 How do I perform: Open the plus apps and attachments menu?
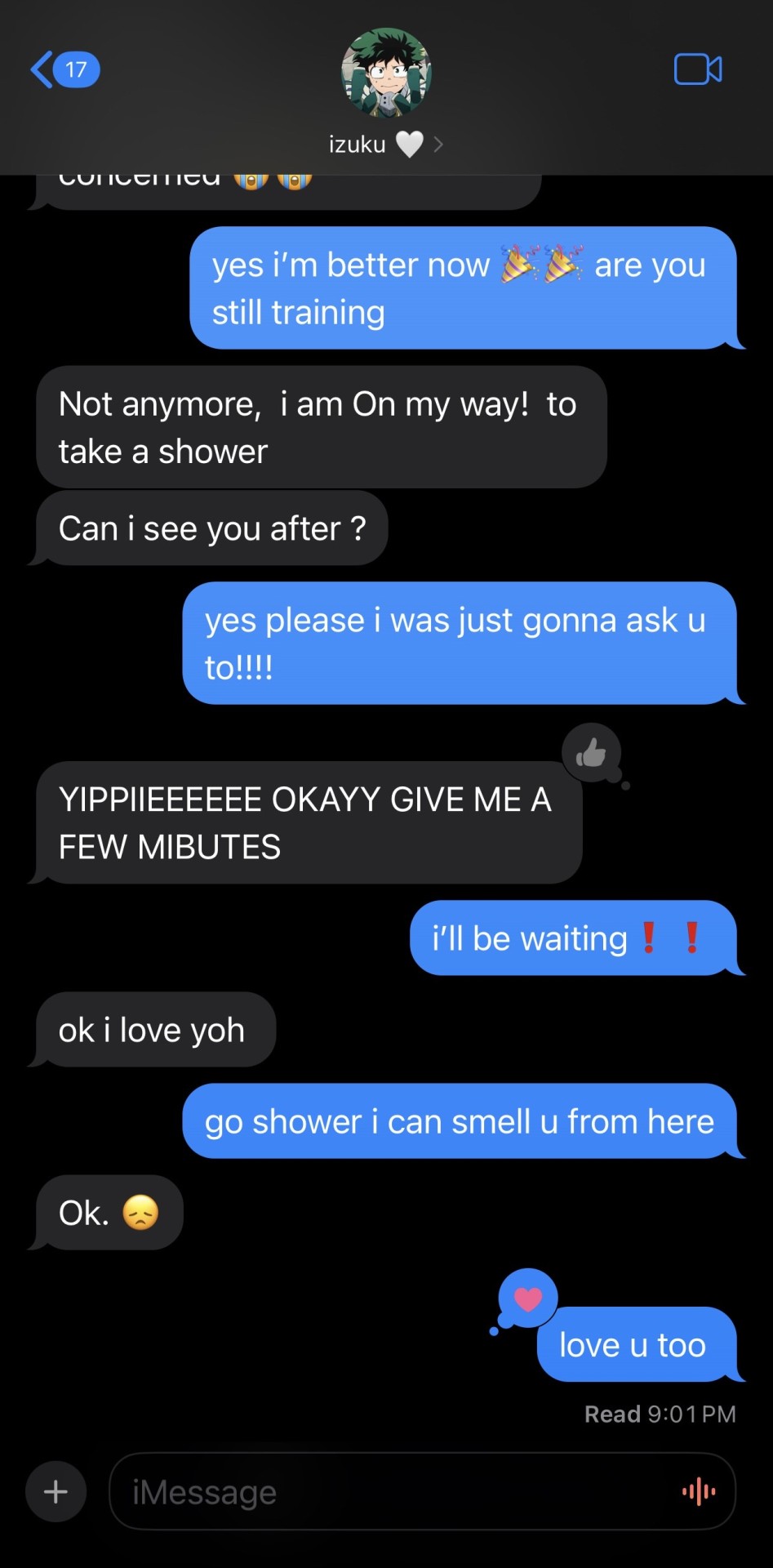click(56, 1492)
